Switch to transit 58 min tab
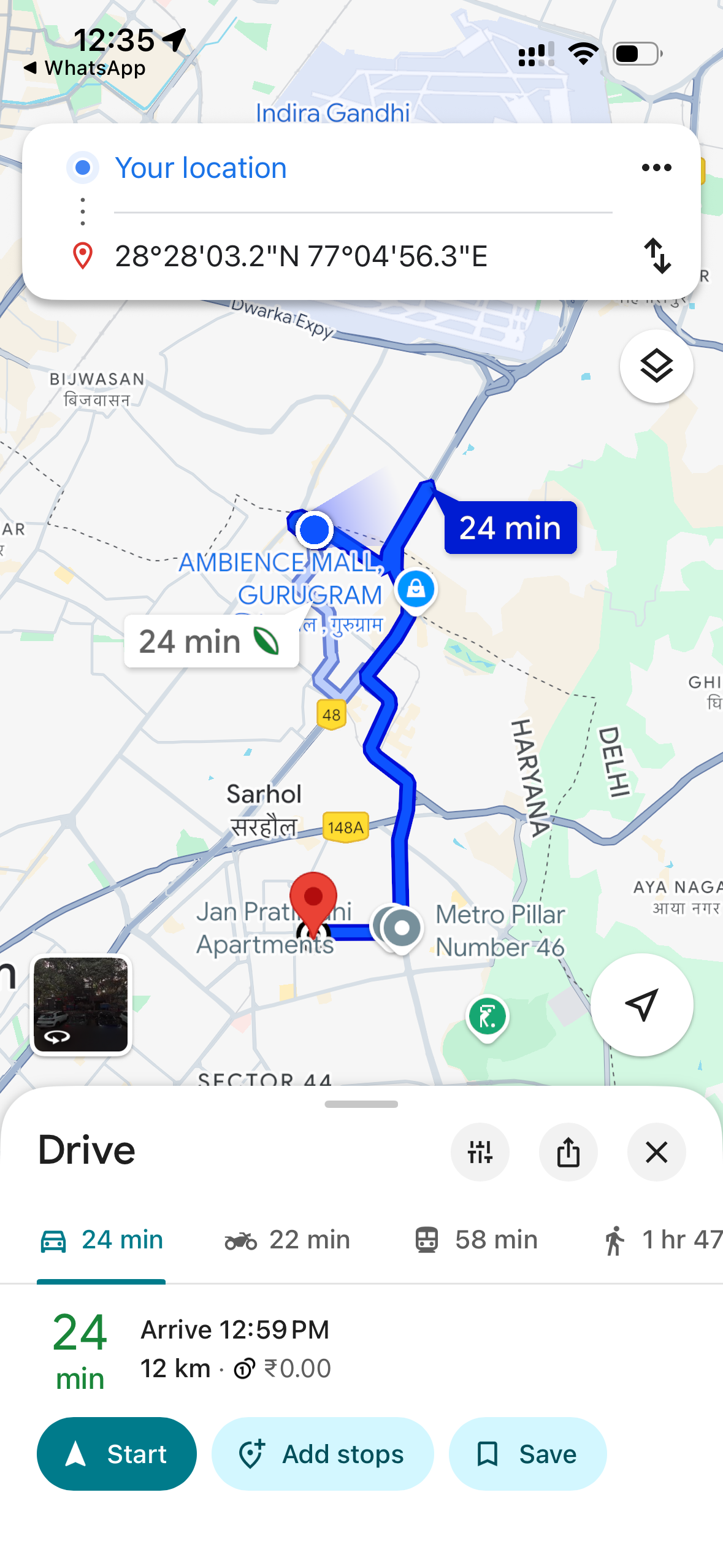The width and height of the screenshot is (723, 1568). click(476, 1240)
